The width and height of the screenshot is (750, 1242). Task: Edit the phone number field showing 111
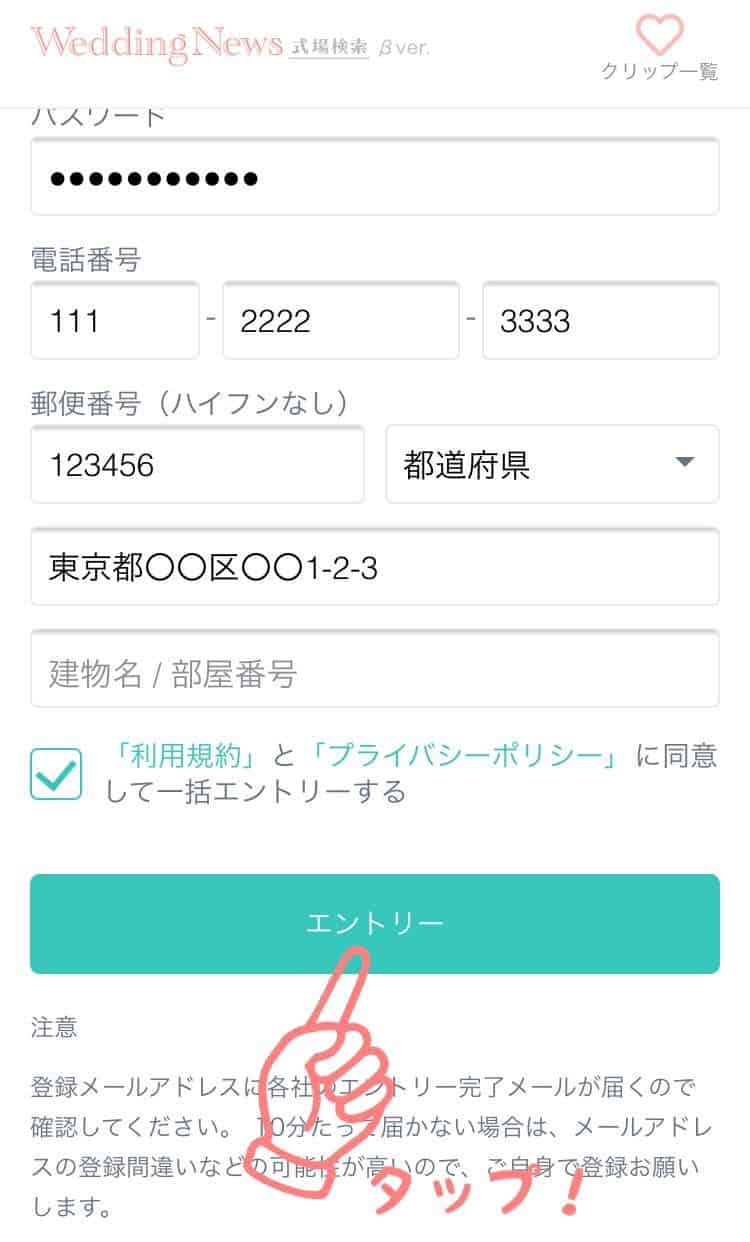tap(115, 321)
